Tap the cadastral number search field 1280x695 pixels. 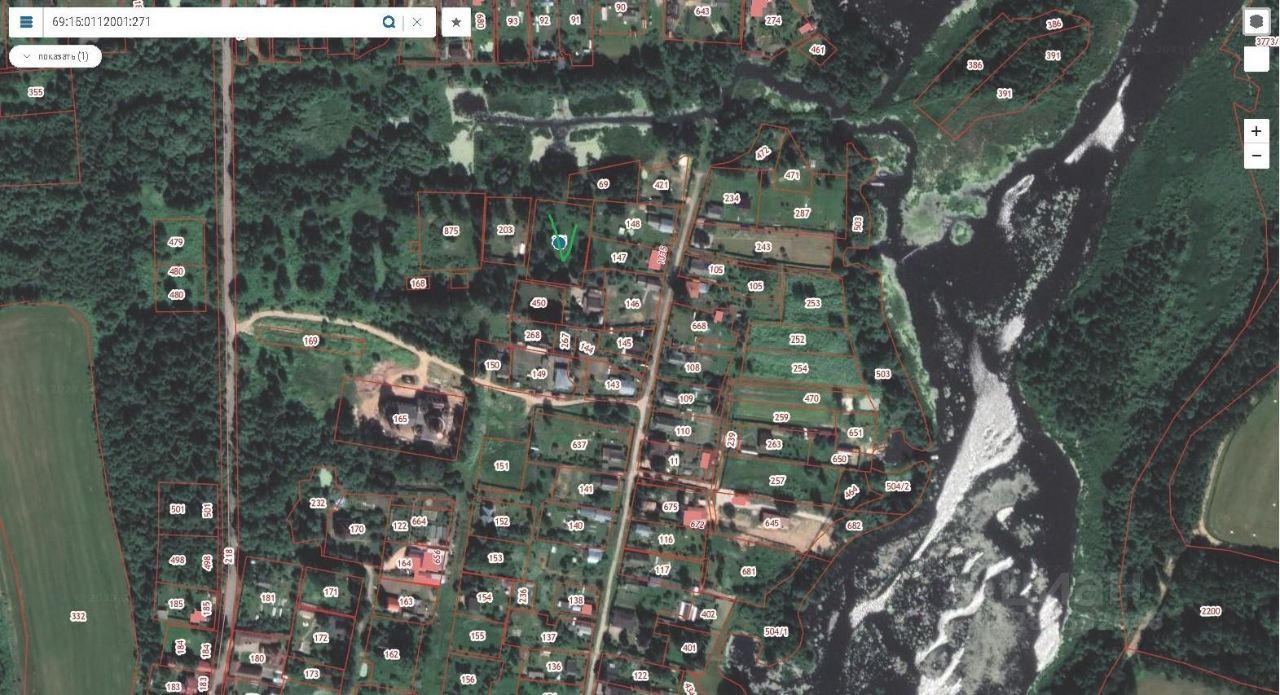tap(210, 21)
